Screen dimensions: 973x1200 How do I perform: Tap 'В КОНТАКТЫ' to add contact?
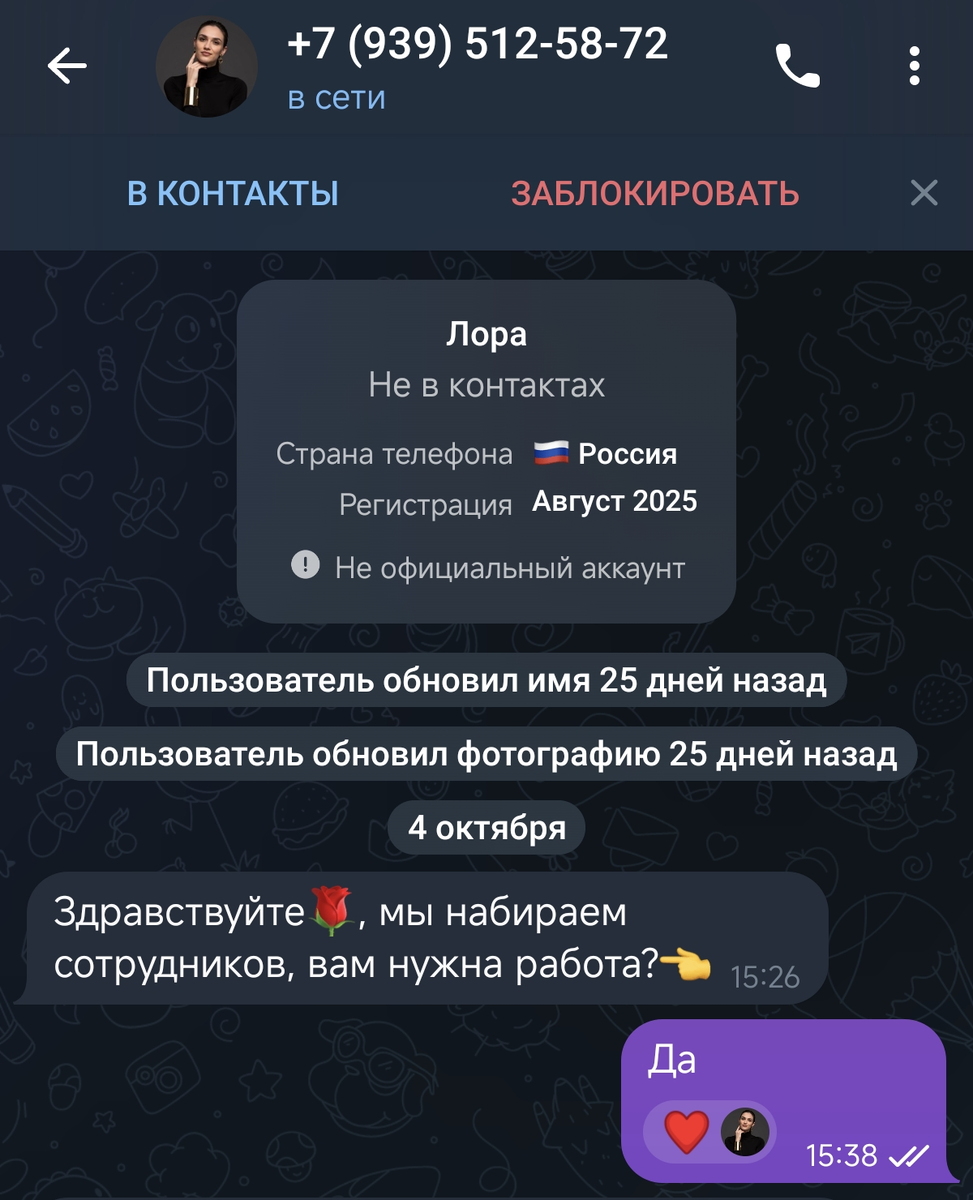tap(232, 193)
